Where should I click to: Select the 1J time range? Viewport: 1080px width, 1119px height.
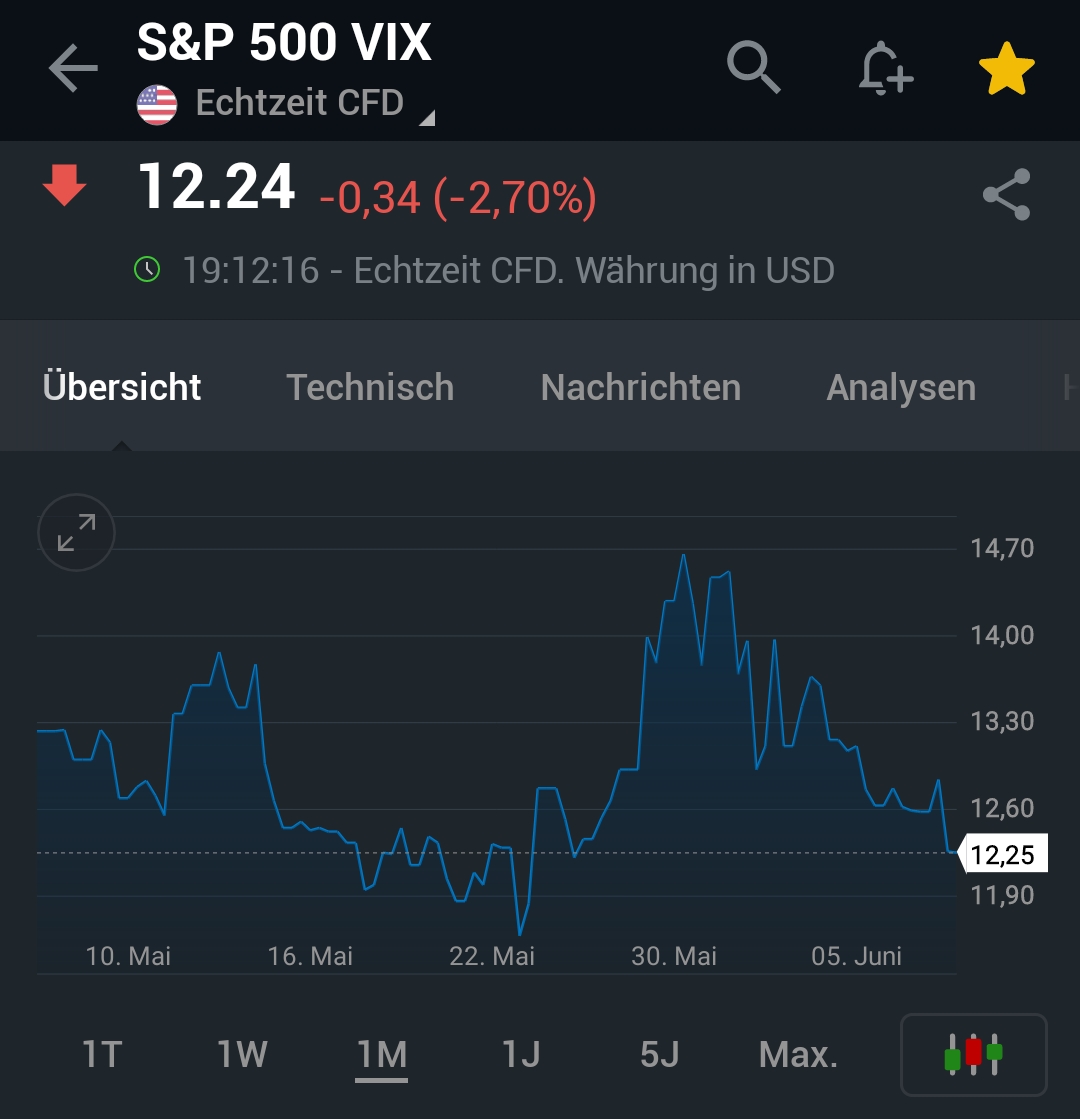tap(519, 1054)
